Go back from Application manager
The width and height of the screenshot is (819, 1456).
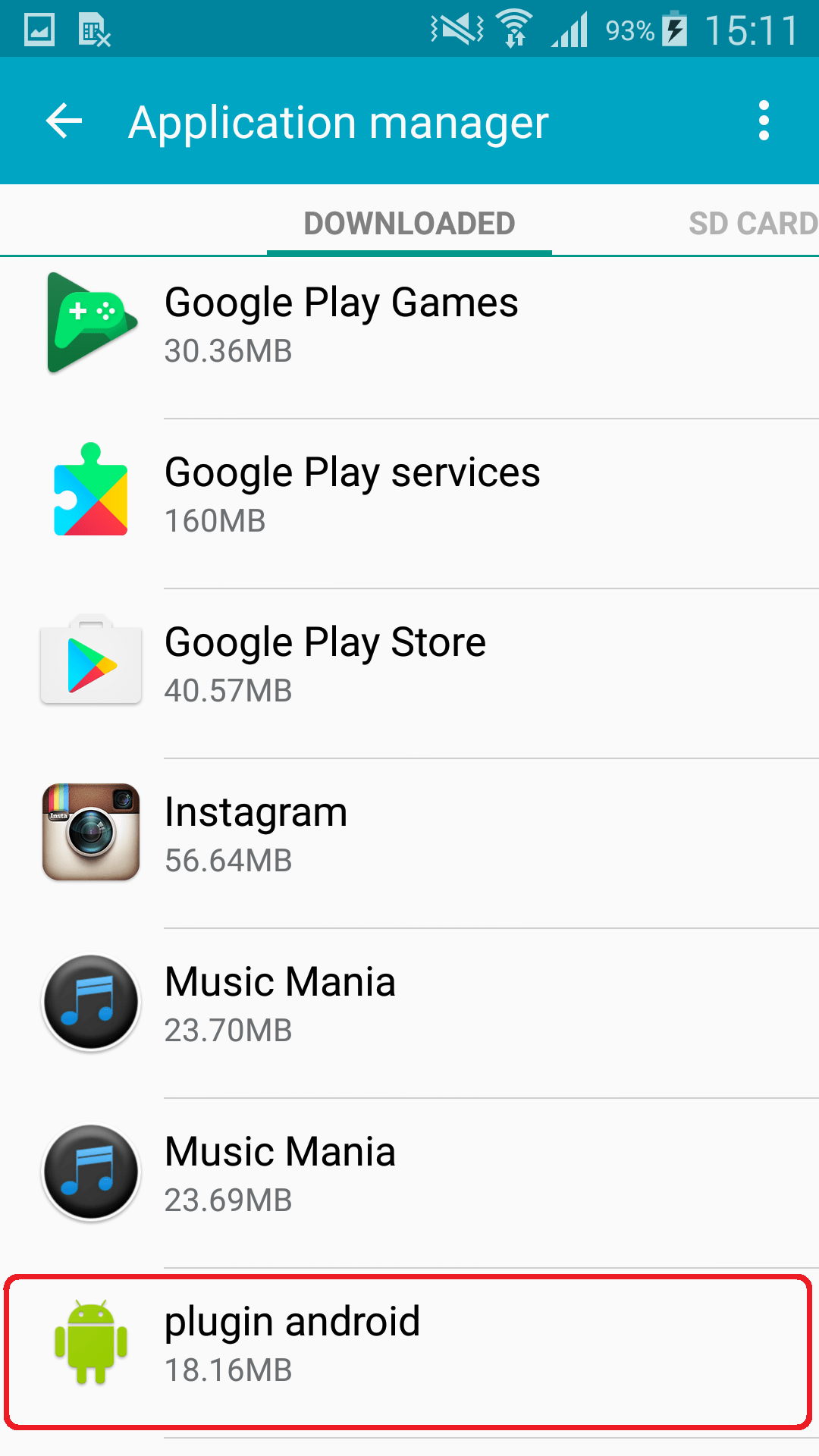click(64, 121)
